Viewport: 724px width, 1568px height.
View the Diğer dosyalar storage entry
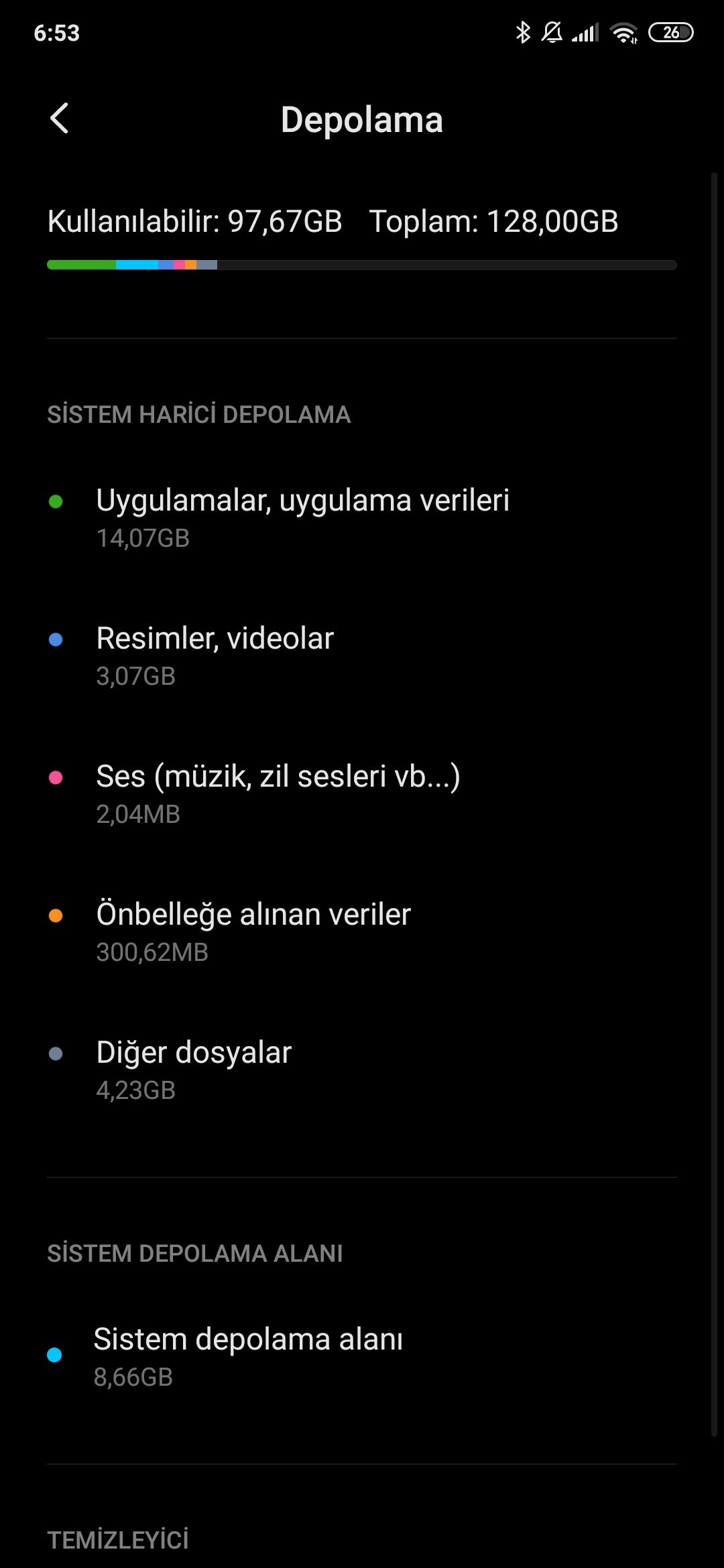point(362,1070)
